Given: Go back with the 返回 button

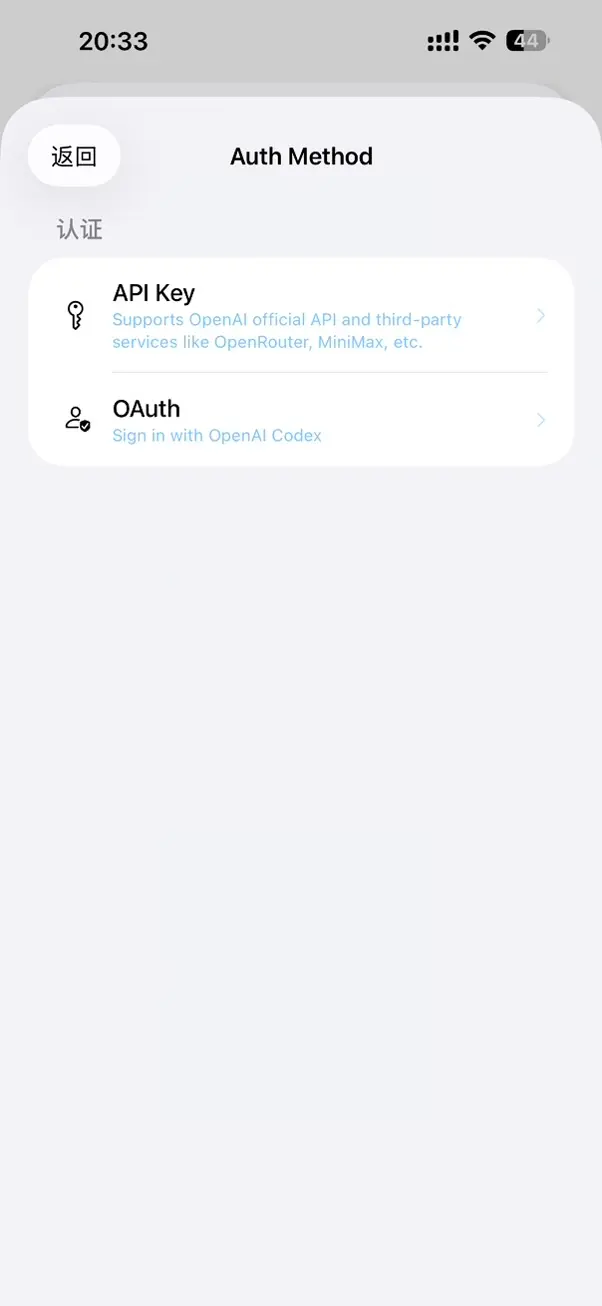Looking at the screenshot, I should [74, 156].
